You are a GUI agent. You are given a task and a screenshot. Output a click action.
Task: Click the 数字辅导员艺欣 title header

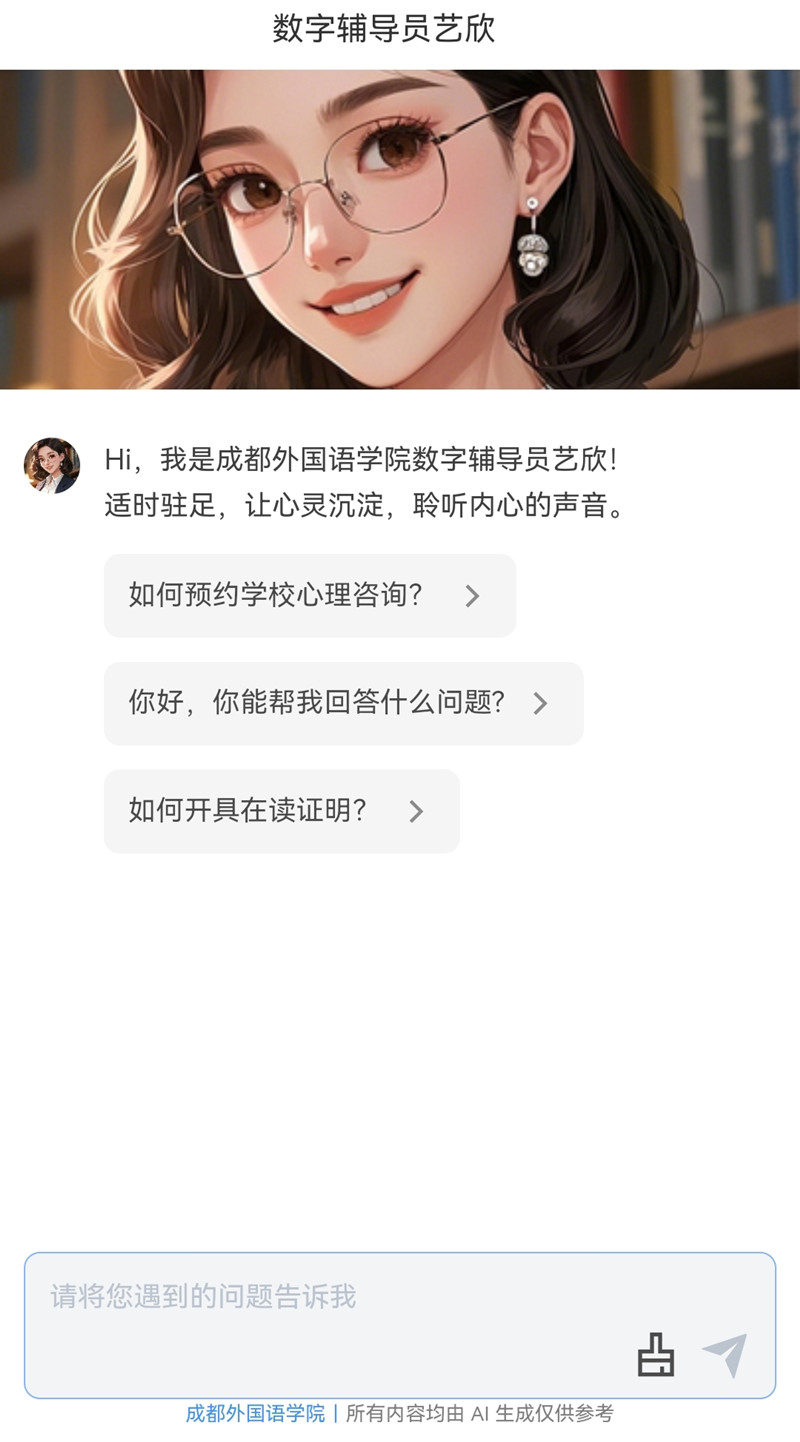pyautogui.click(x=399, y=30)
